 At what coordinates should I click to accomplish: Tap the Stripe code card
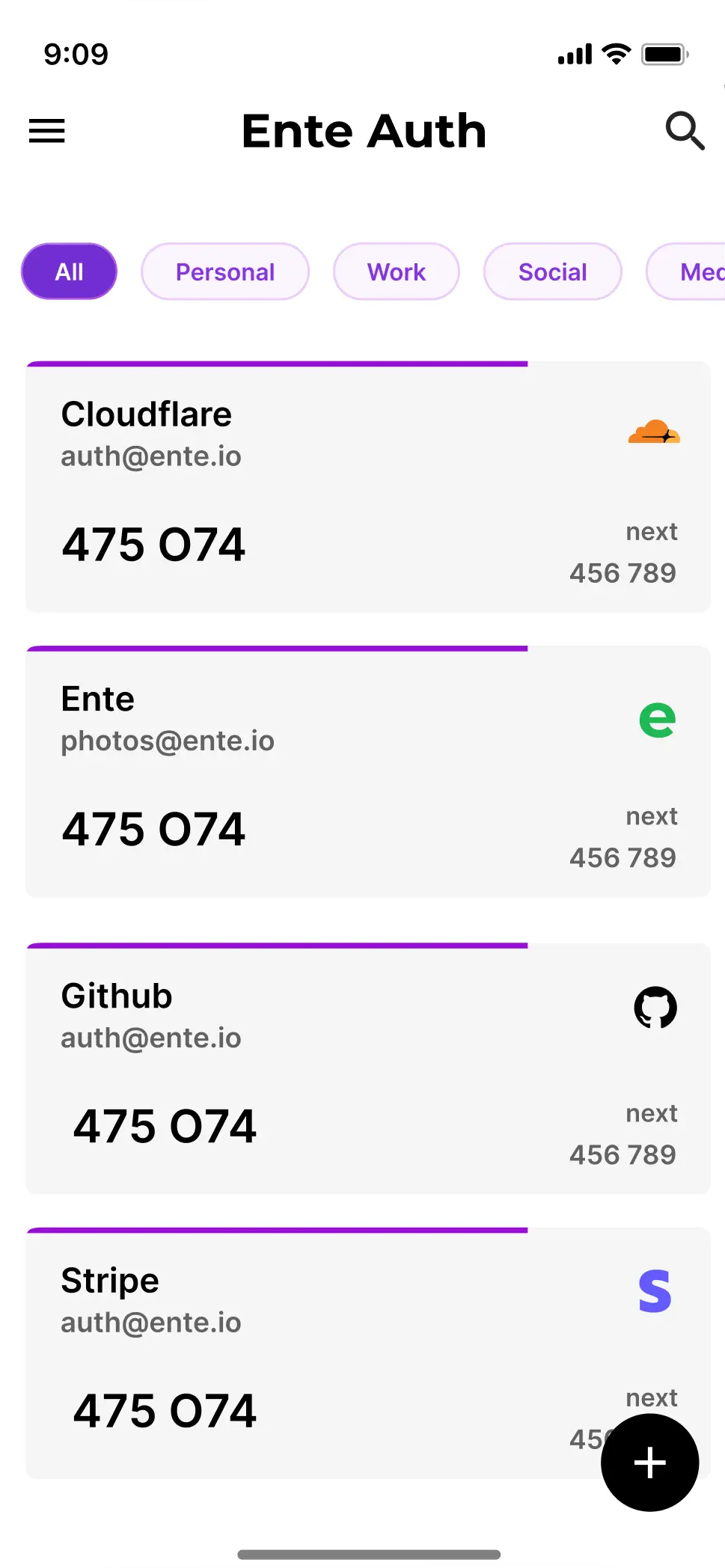point(368,1353)
